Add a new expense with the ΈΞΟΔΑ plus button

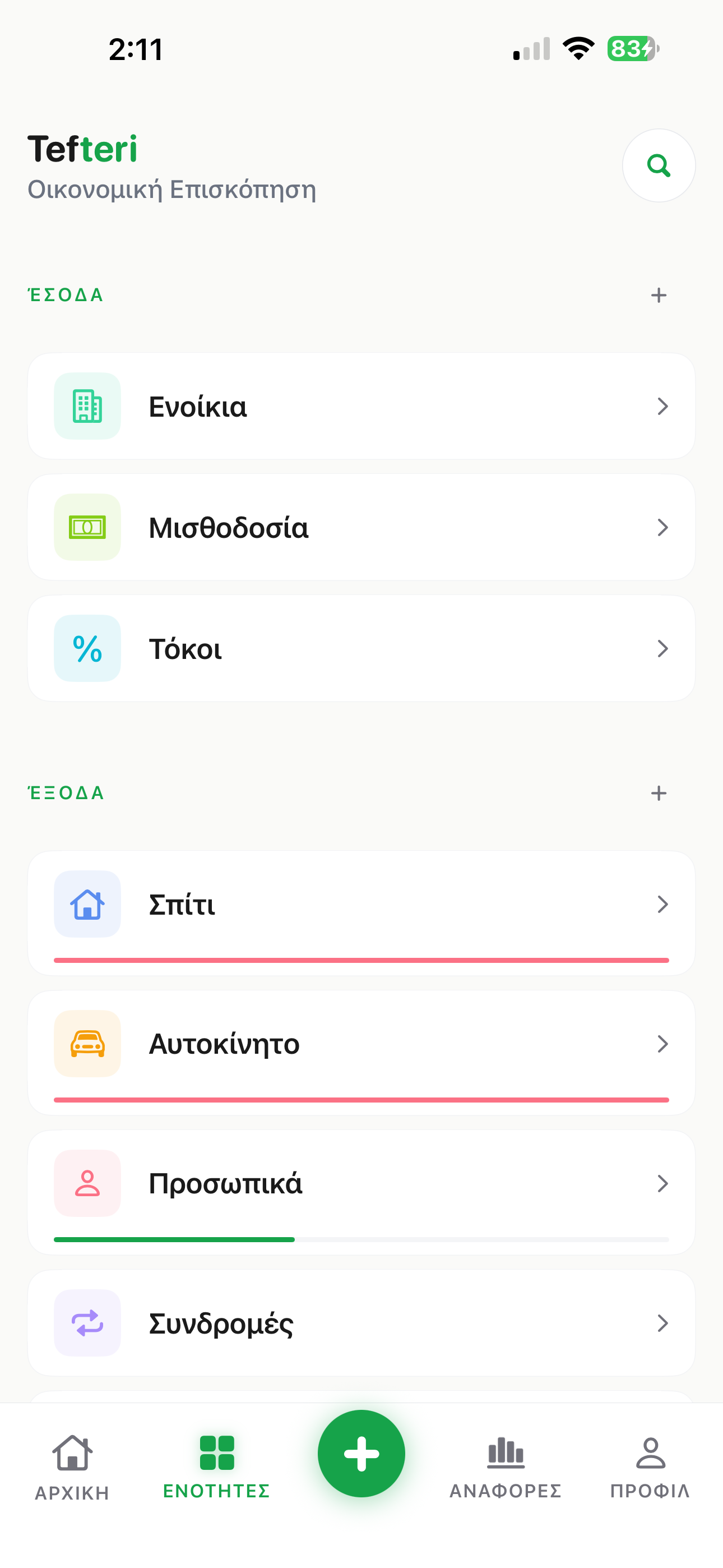click(659, 792)
